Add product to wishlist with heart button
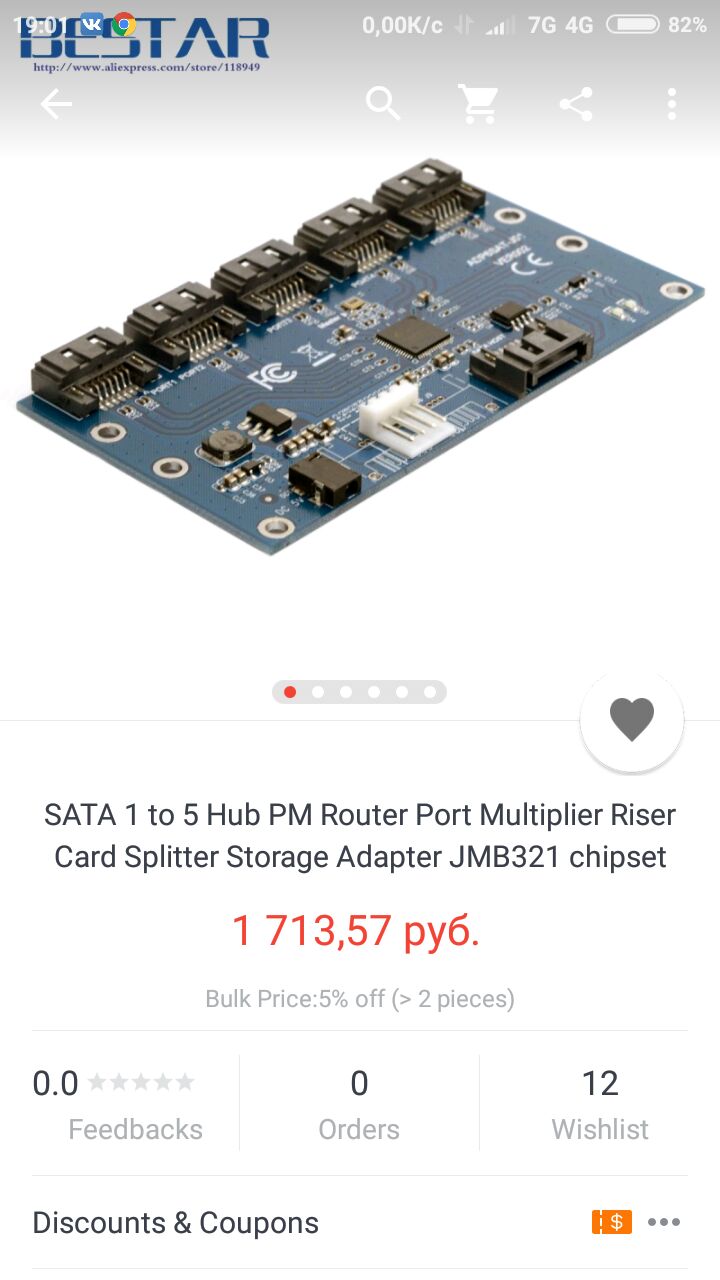The width and height of the screenshot is (720, 1280). point(631,719)
